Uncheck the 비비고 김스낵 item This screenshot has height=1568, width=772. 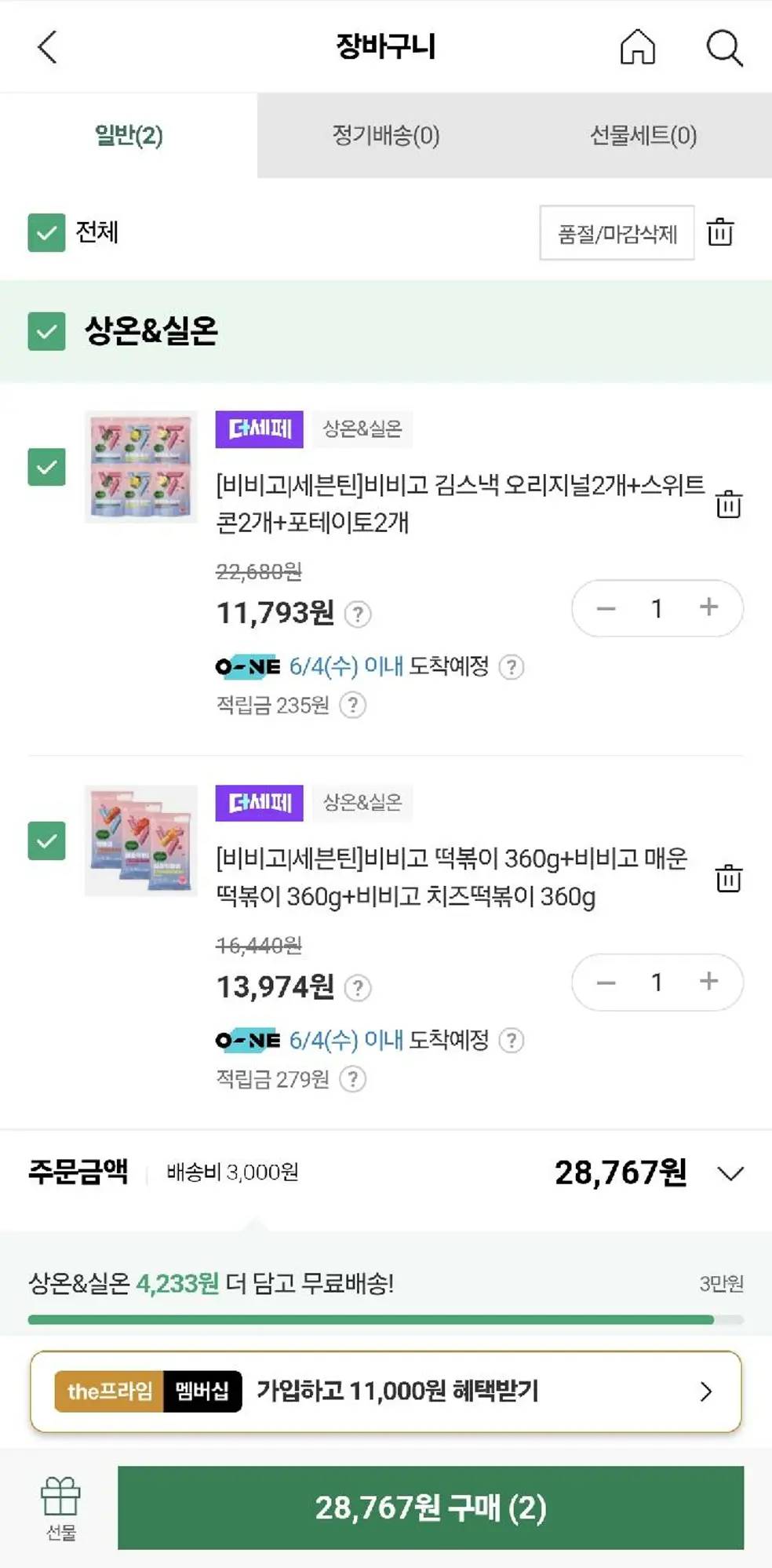(46, 467)
